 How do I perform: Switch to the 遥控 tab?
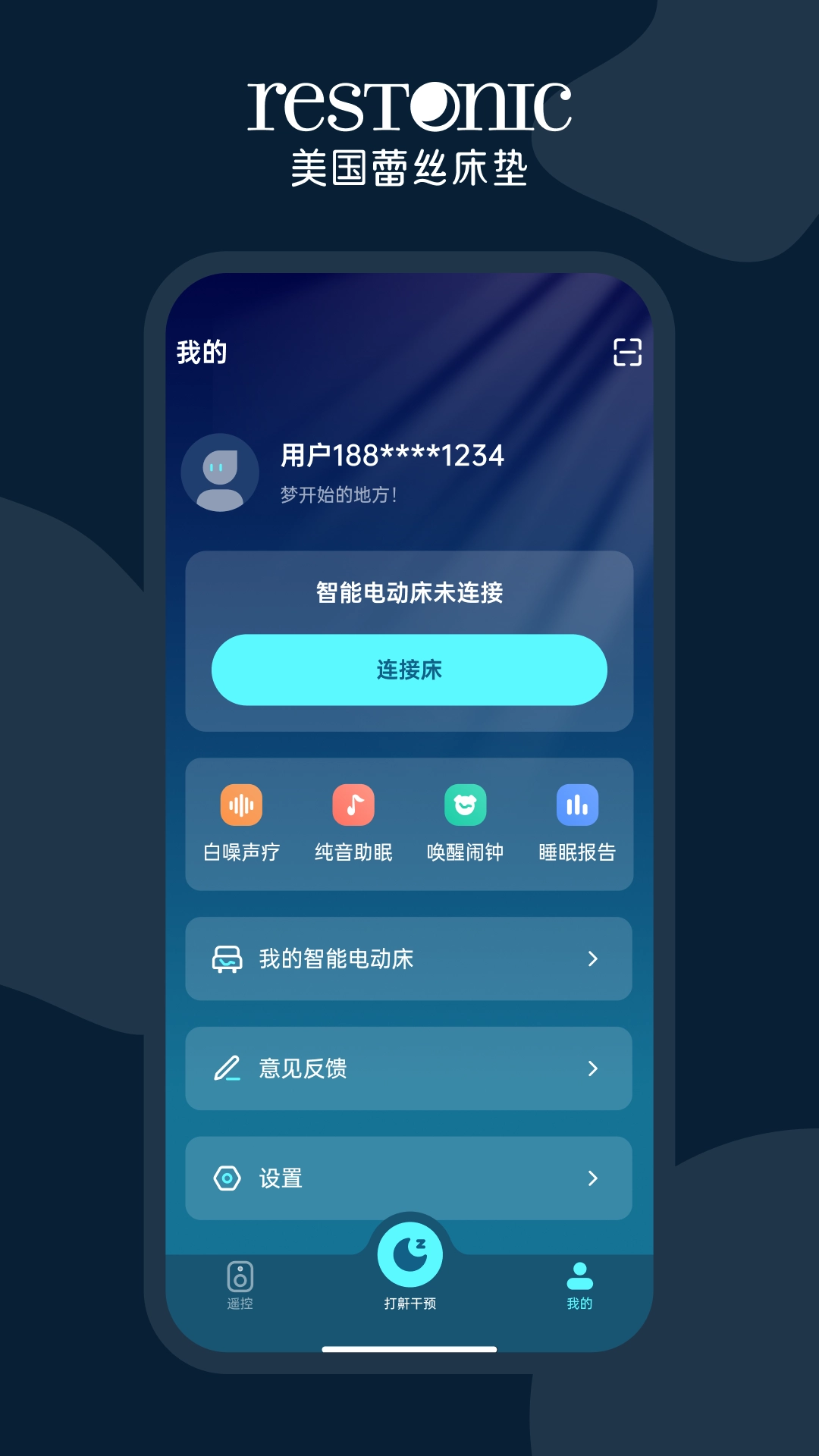coord(241,1282)
